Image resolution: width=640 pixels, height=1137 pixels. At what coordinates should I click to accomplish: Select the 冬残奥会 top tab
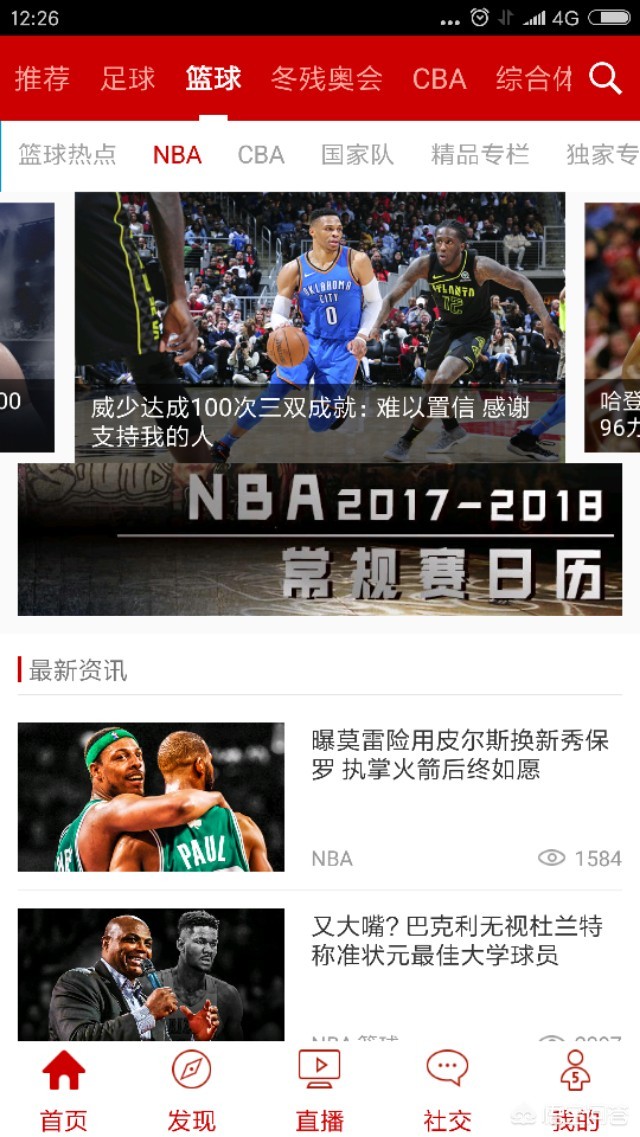[326, 79]
